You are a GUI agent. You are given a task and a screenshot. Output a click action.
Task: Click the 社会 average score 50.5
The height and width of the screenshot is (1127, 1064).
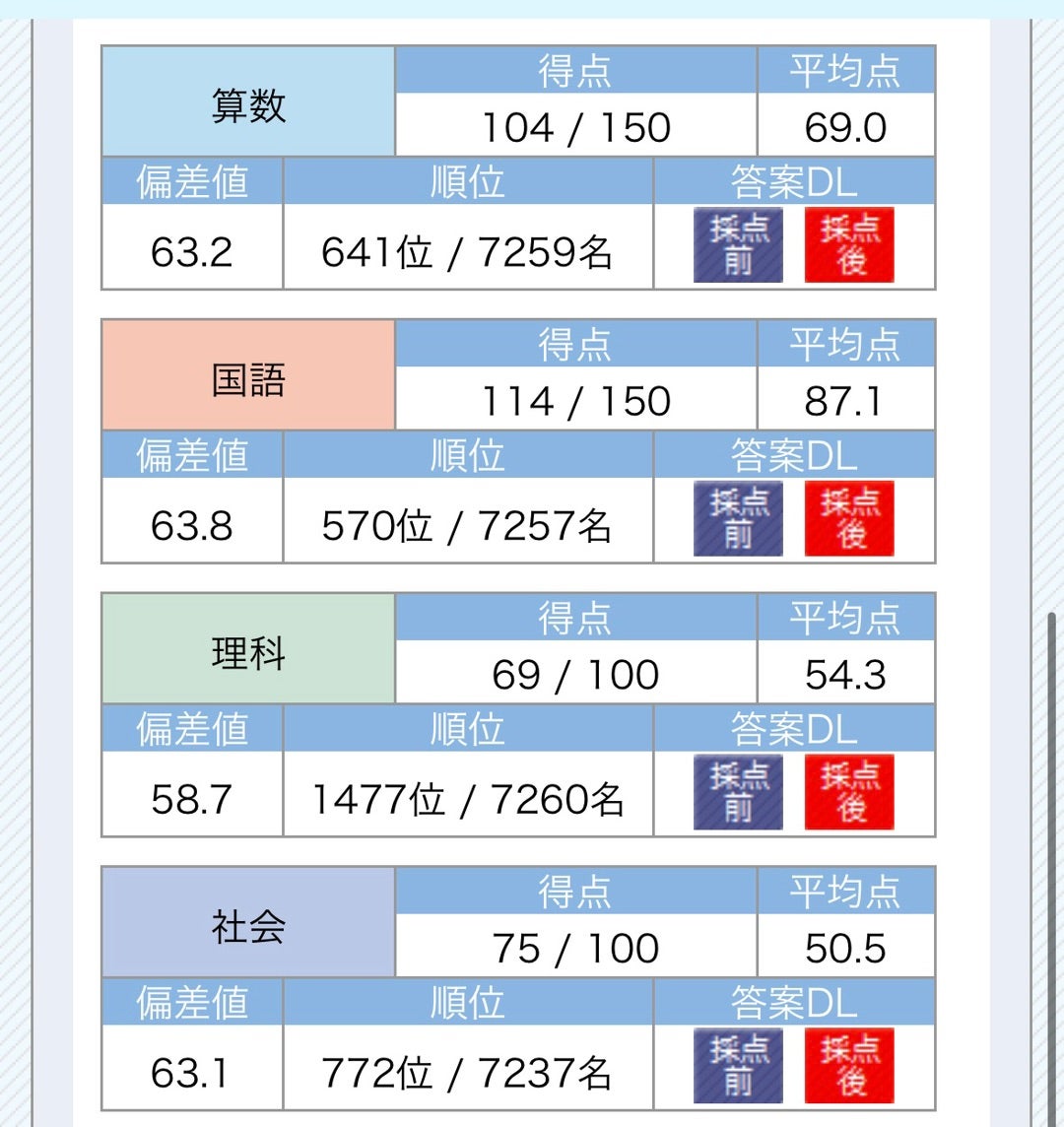[x=845, y=949]
